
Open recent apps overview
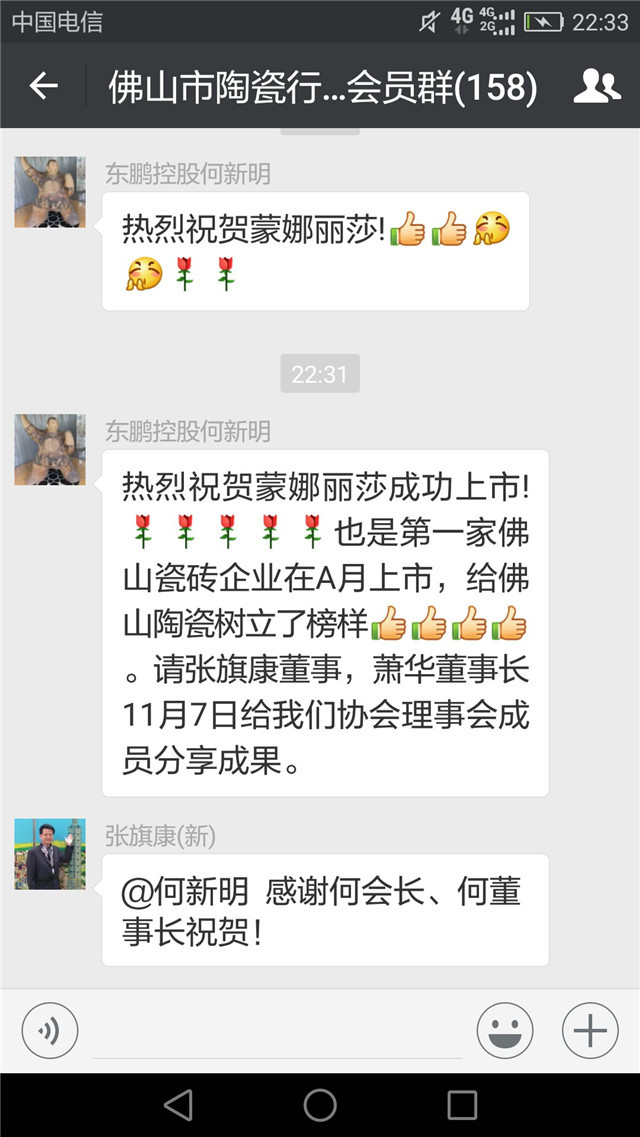point(462,1104)
